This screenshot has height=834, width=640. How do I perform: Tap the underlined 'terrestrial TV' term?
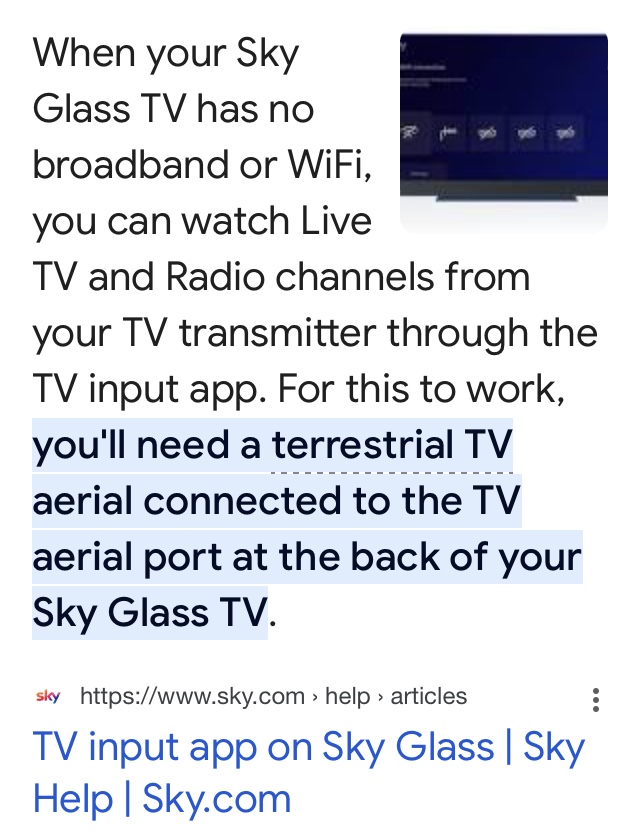(x=392, y=444)
